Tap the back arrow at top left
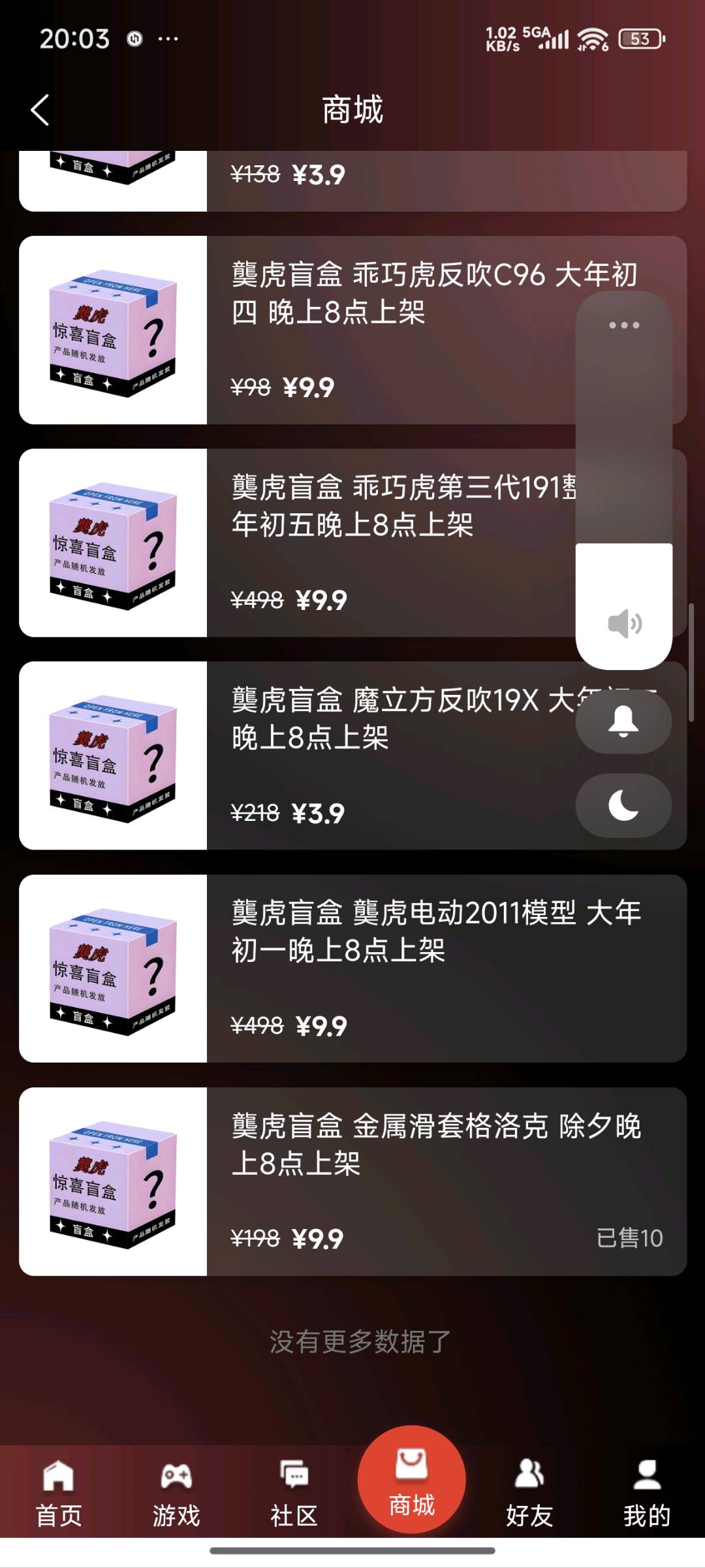705x1568 pixels. click(39, 109)
